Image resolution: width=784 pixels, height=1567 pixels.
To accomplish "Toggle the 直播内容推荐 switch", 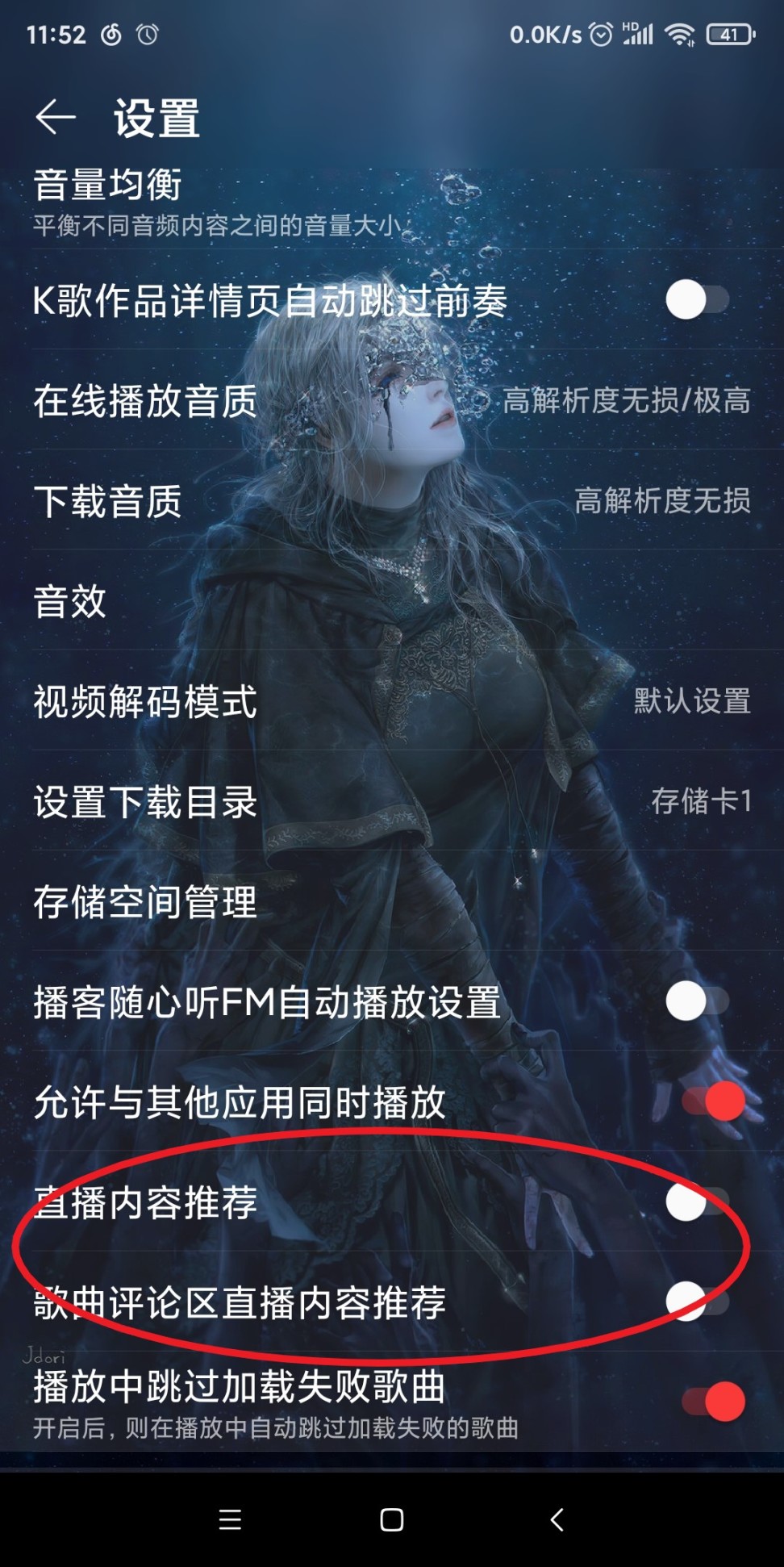I will tap(697, 1202).
